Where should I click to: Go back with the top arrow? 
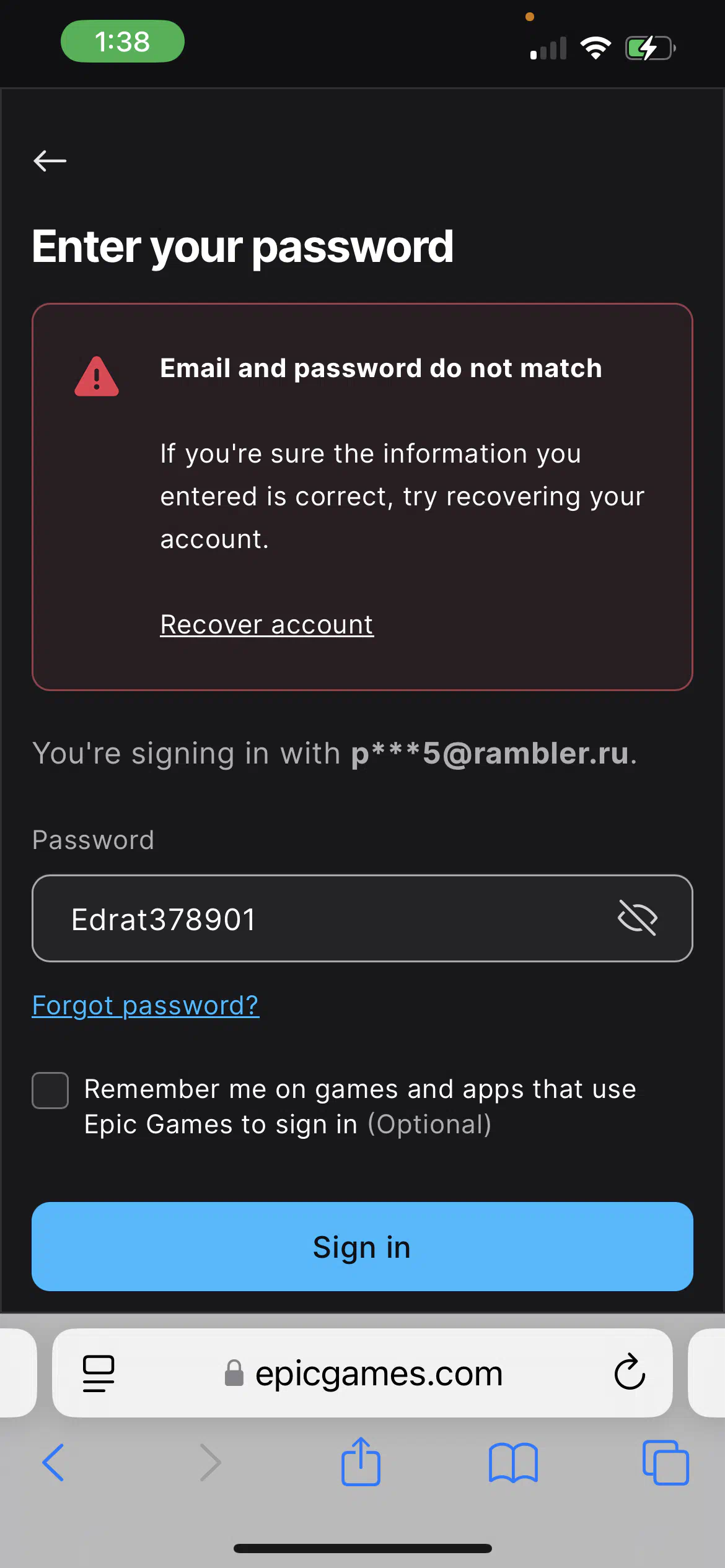[x=50, y=161]
